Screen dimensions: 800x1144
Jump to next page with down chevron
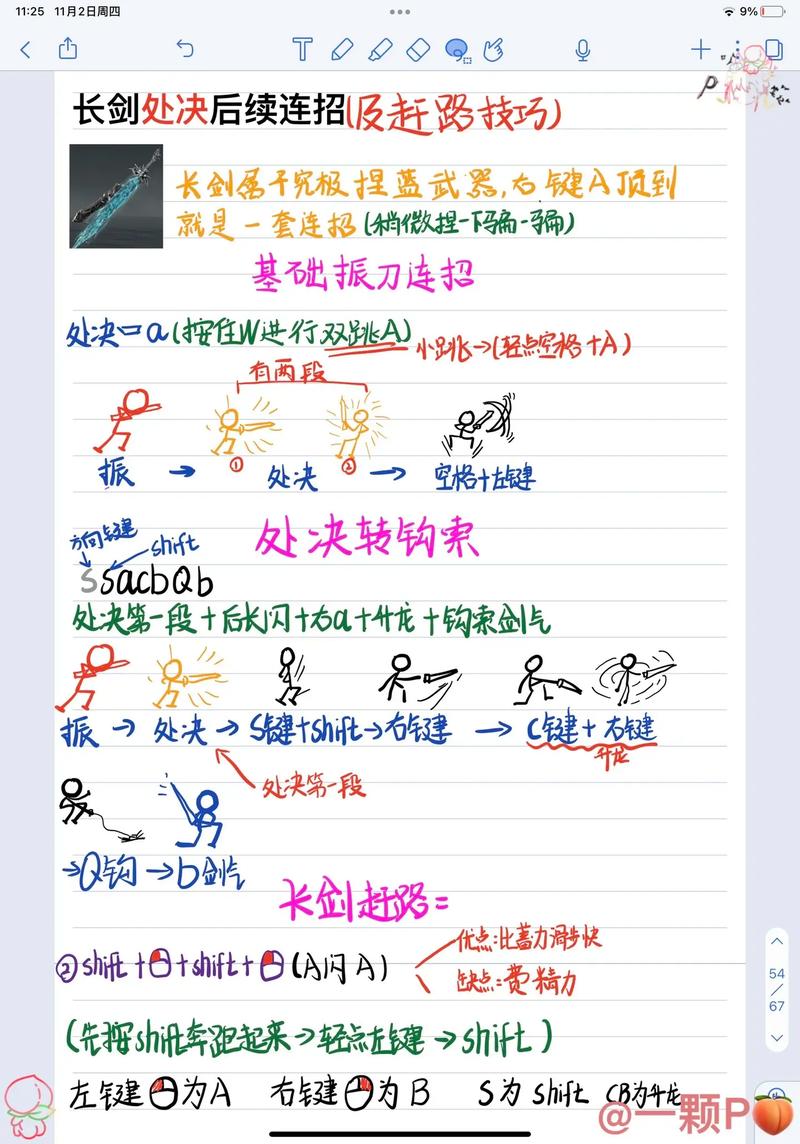pyautogui.click(x=777, y=1039)
